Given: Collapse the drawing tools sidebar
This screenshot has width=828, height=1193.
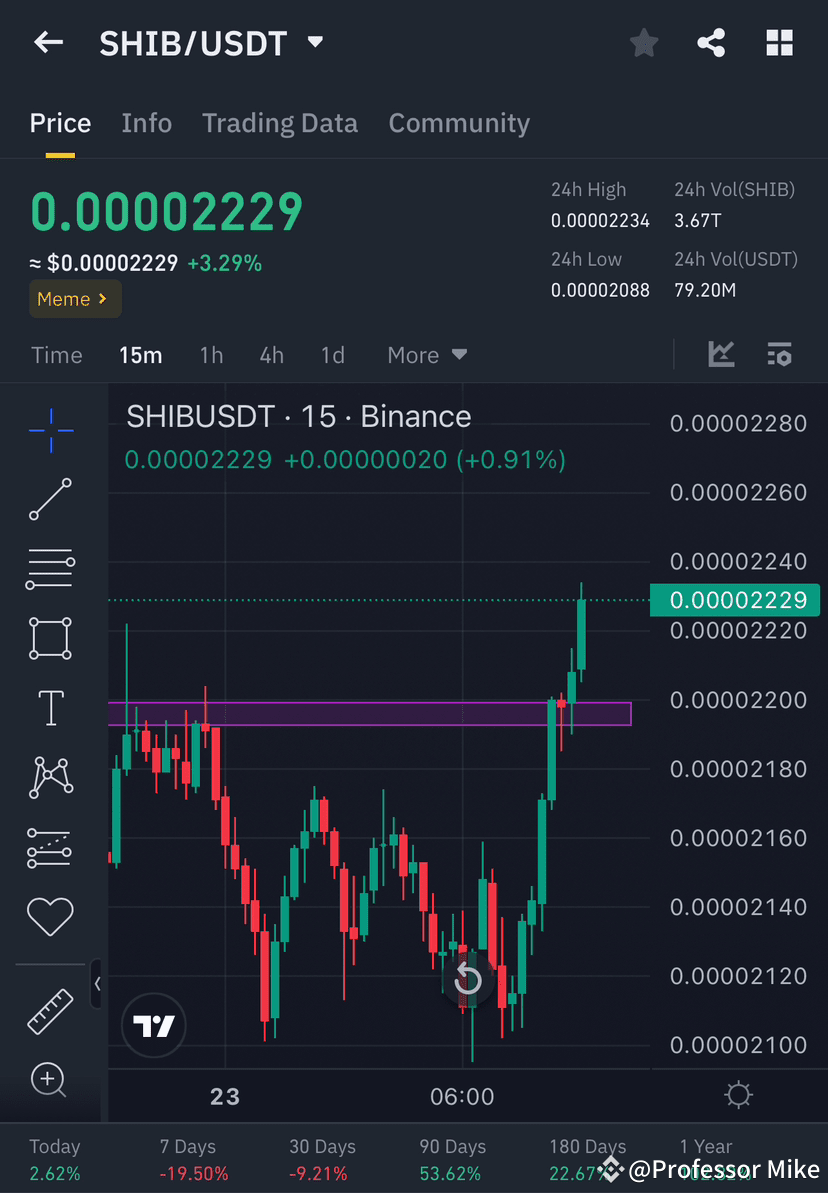Looking at the screenshot, I should pos(97,984).
